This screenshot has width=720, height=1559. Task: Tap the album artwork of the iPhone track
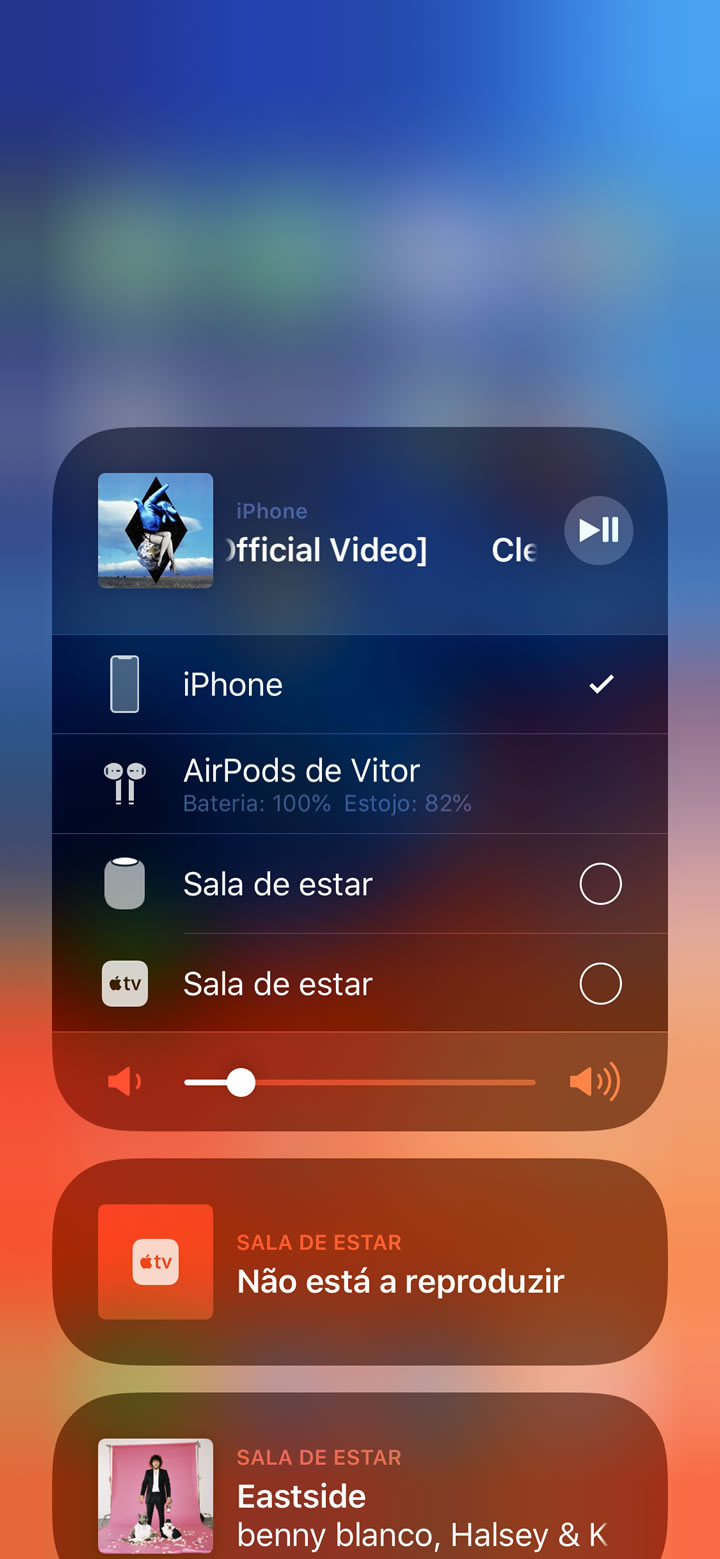point(155,530)
